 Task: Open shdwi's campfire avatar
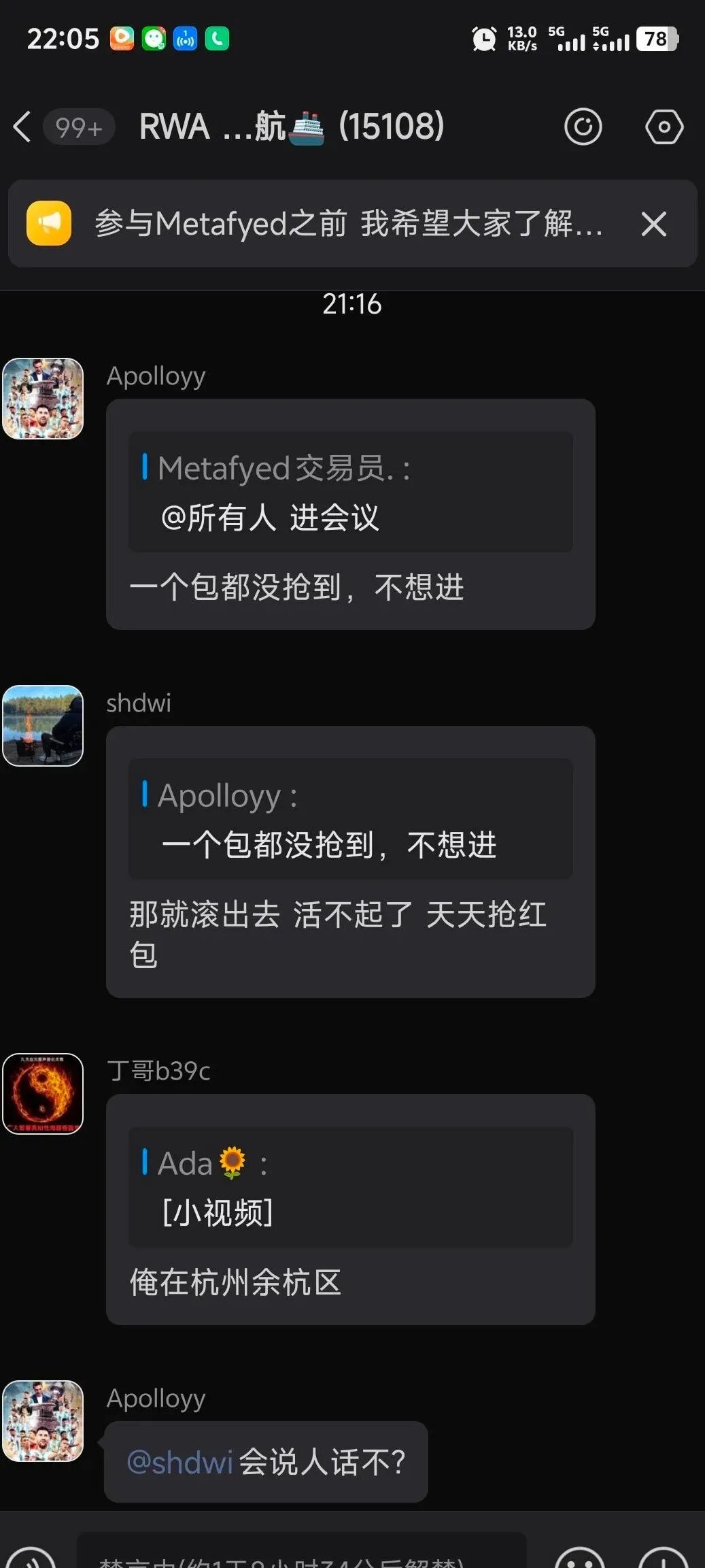pos(43,727)
